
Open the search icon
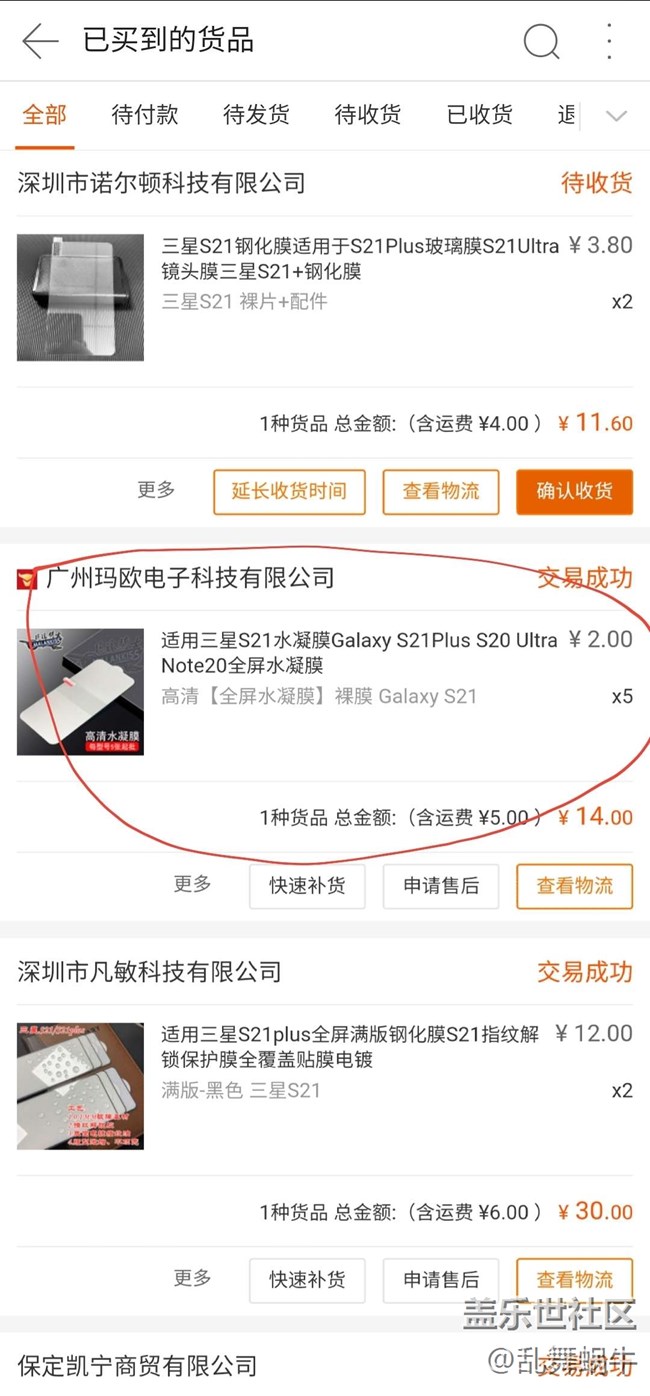coord(541,41)
